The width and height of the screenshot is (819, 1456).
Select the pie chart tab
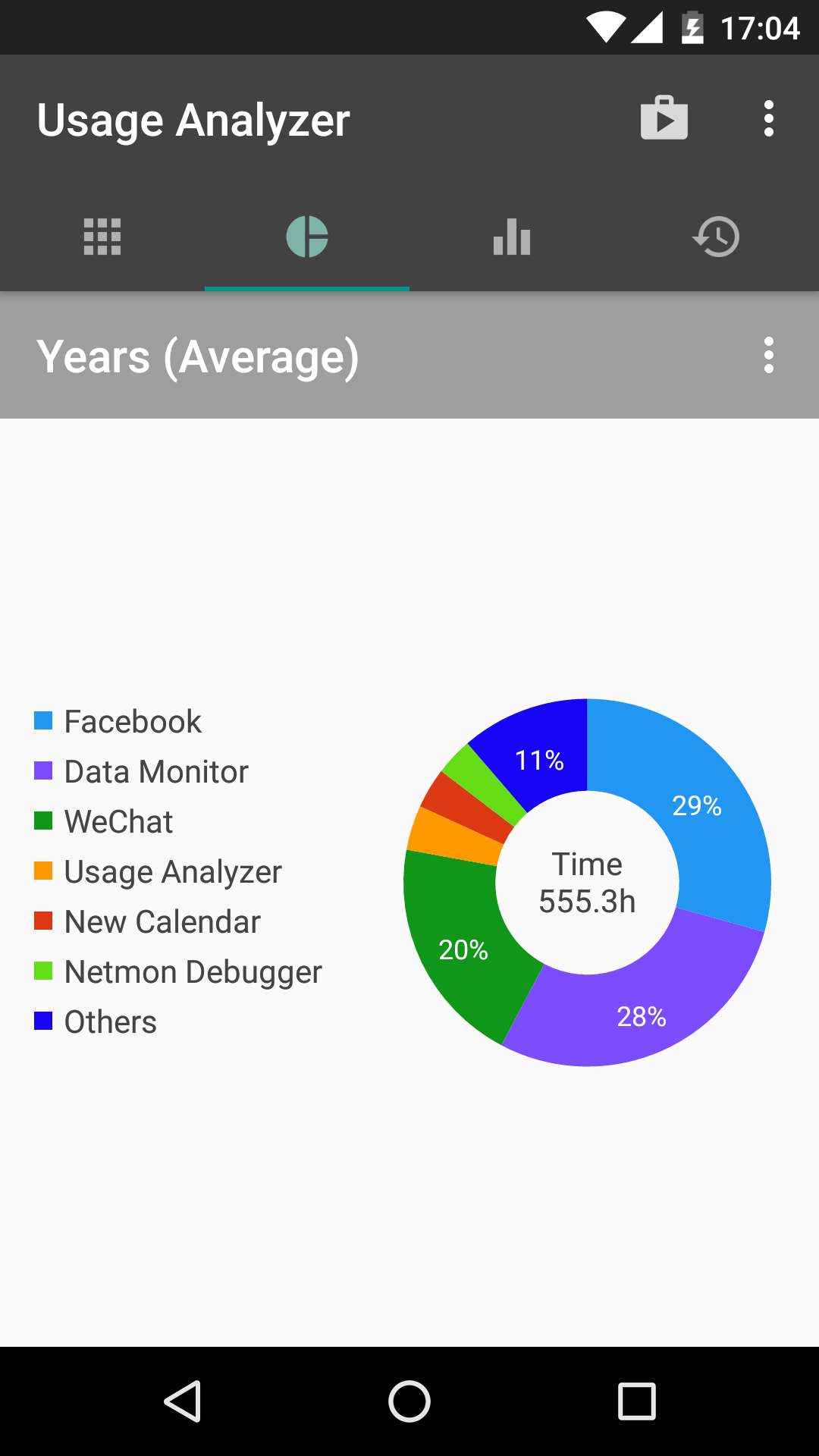click(307, 237)
